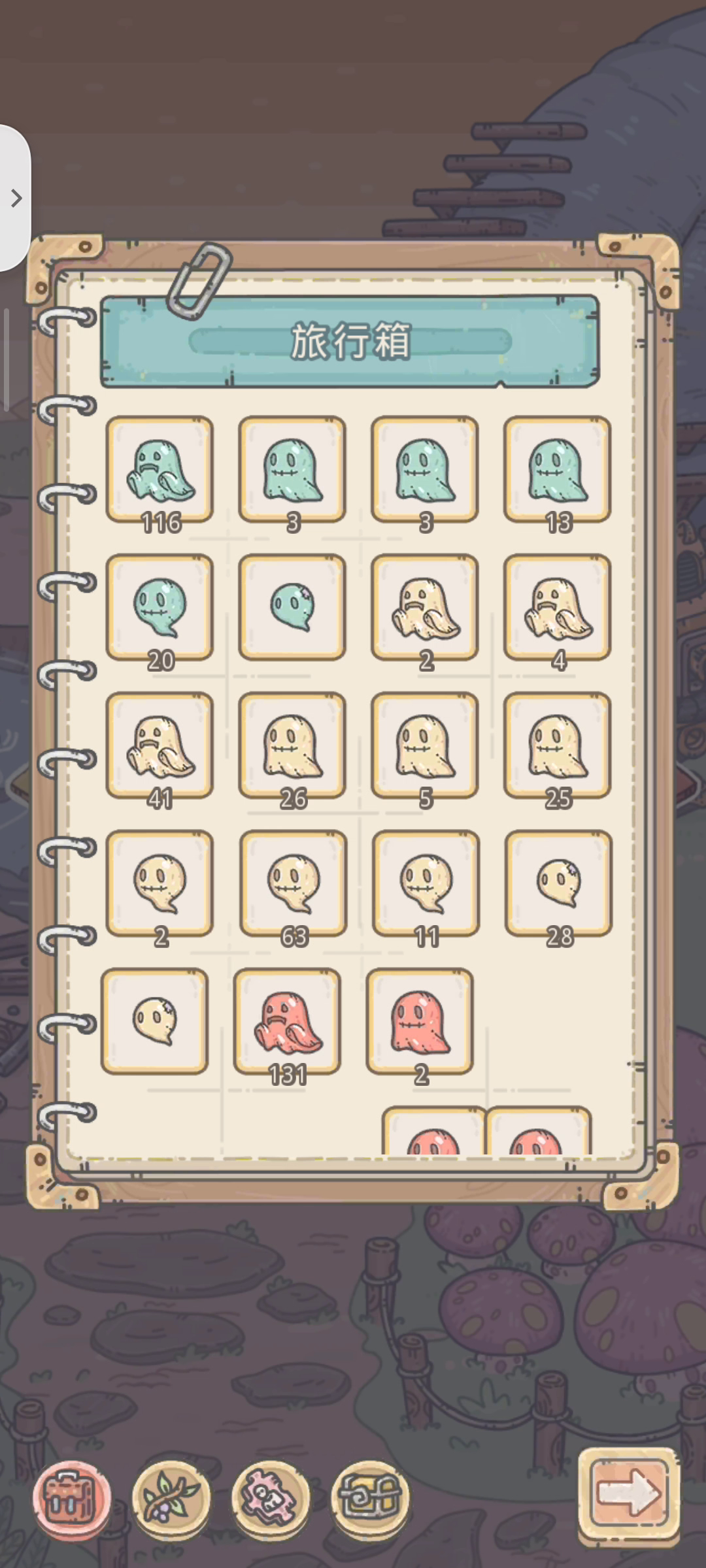Tap the red ghost item with count 131
This screenshot has height=1568, width=706.
(x=287, y=1021)
